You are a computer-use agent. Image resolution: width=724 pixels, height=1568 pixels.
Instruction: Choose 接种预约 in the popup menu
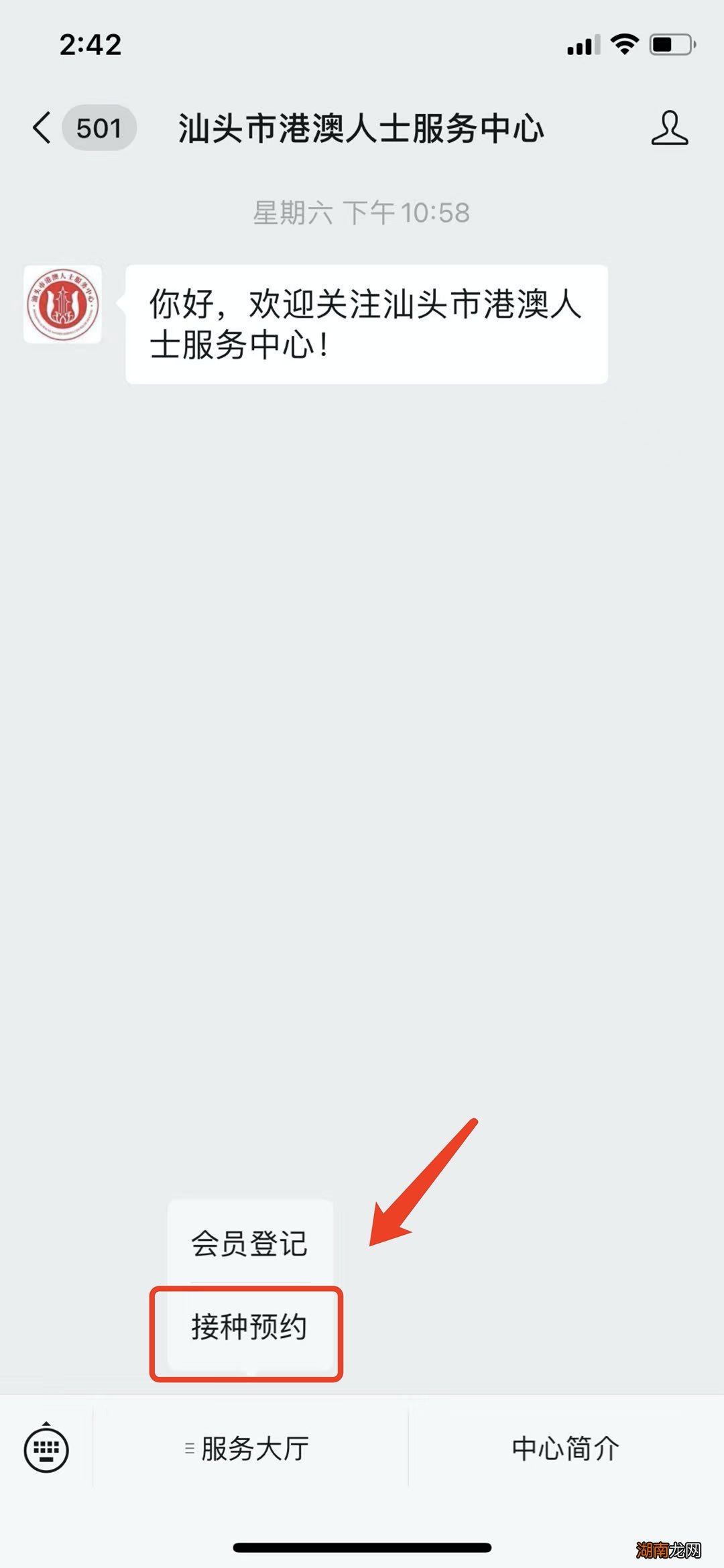249,1327
